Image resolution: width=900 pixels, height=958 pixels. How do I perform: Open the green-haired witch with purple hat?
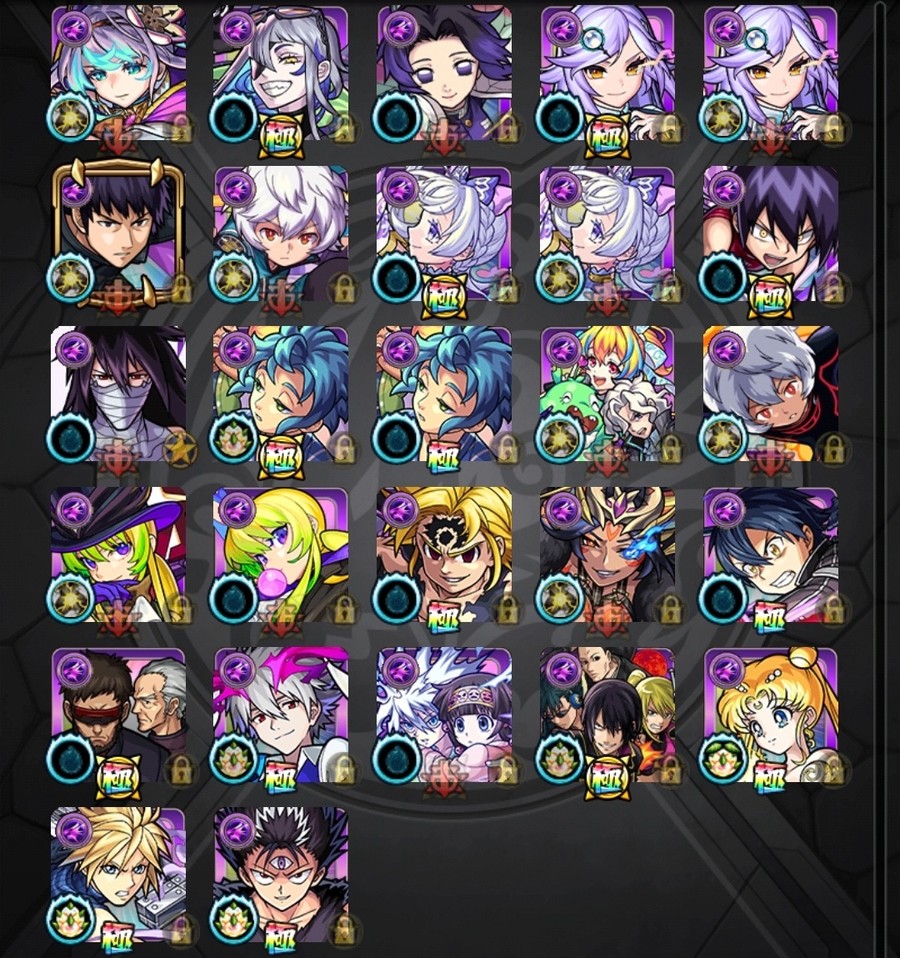click(118, 556)
